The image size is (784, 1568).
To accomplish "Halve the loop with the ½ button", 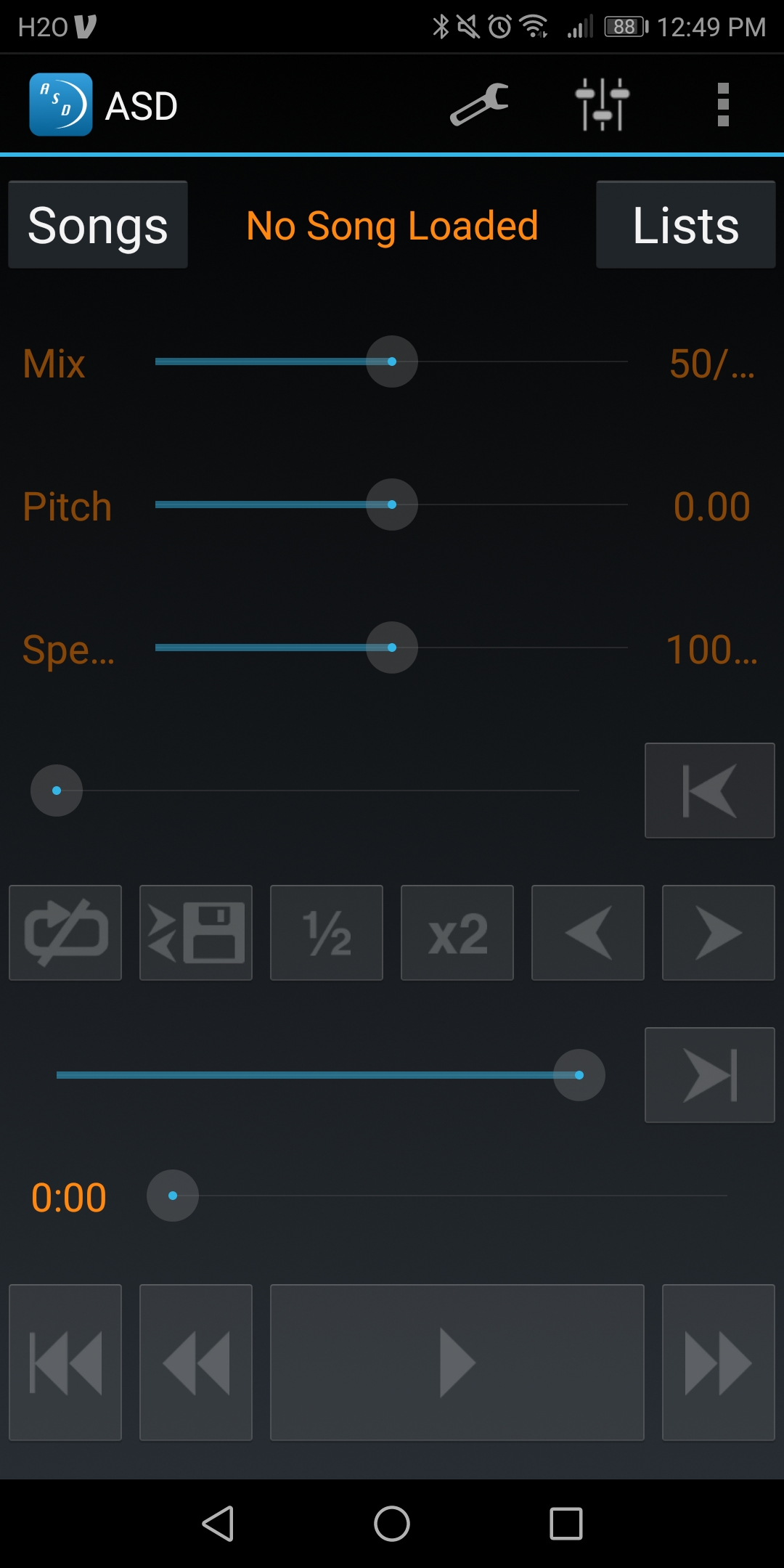I will click(x=327, y=933).
